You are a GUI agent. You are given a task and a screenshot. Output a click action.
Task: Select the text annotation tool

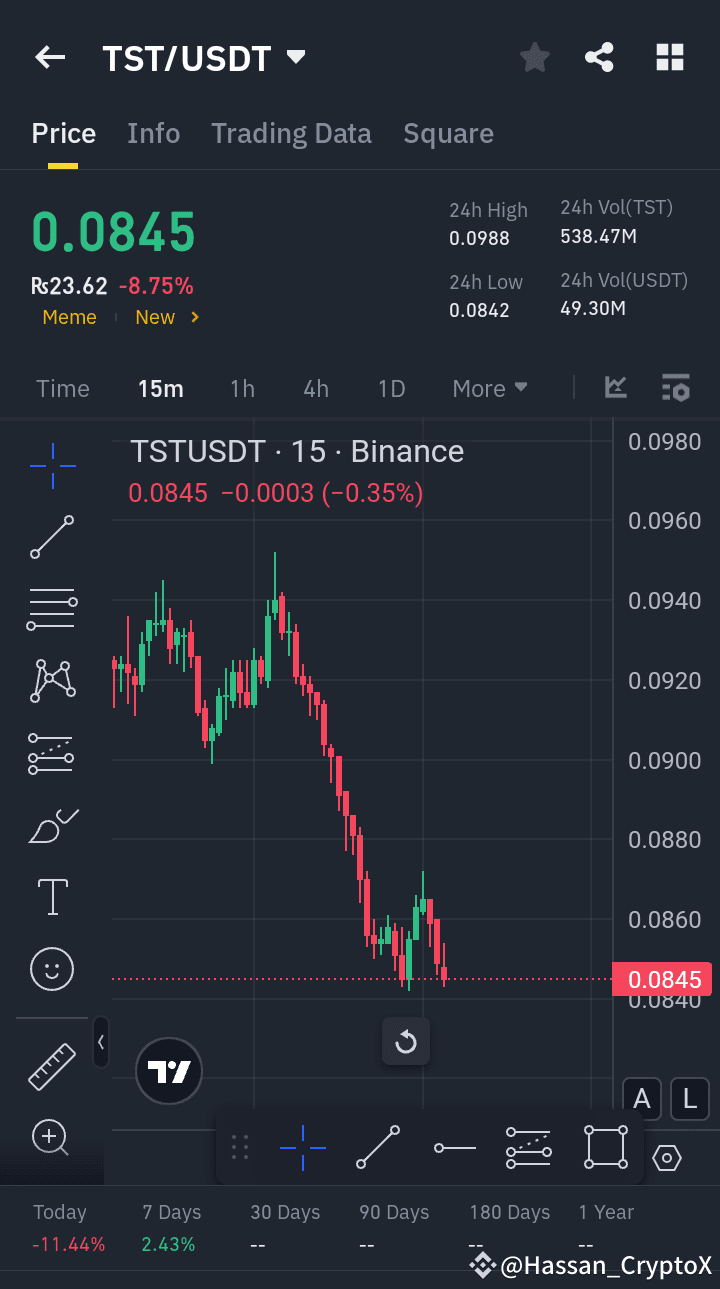pyautogui.click(x=51, y=897)
